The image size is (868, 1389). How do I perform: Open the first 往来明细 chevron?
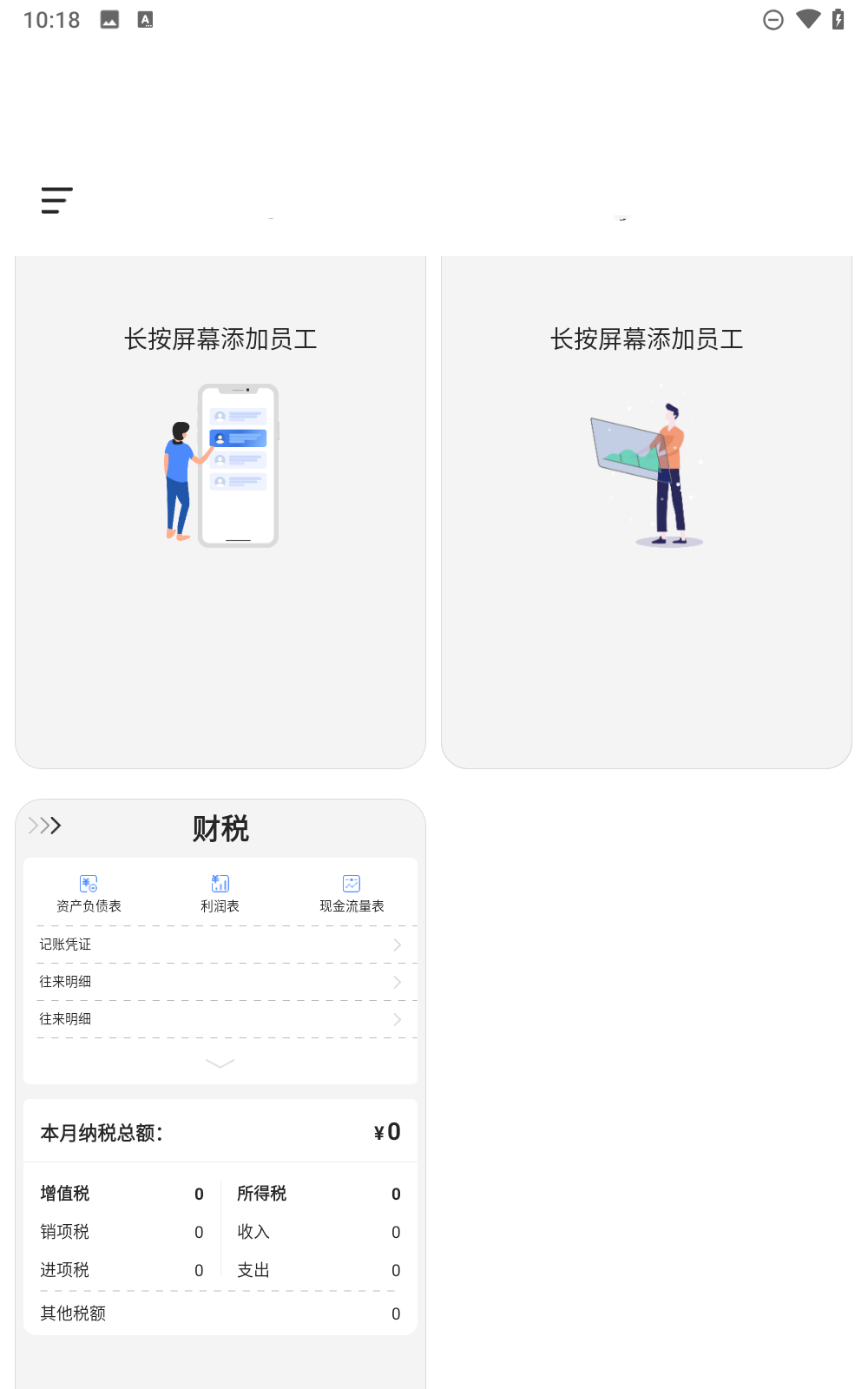point(398,982)
